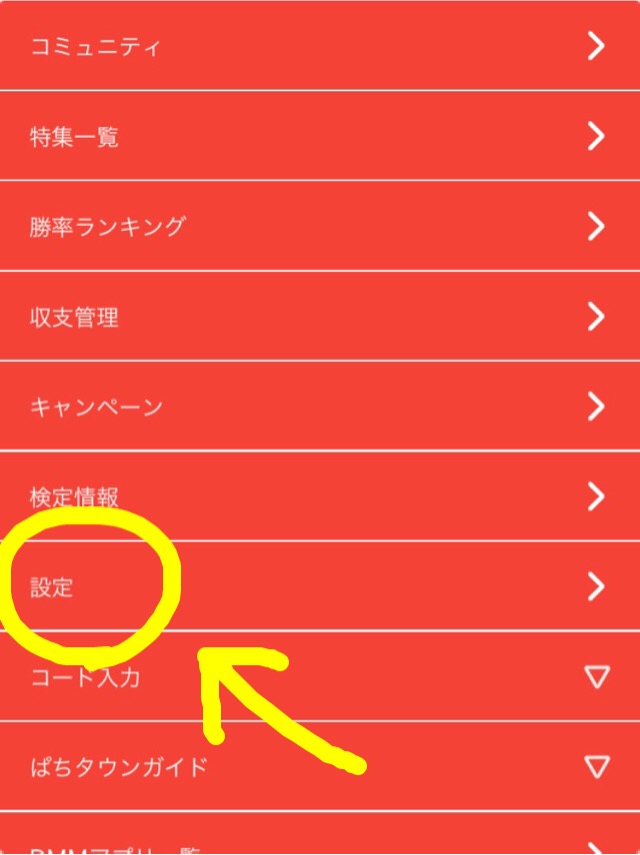Open 特集一覧 feature list
Viewport: 640px width, 855px height.
[x=320, y=136]
